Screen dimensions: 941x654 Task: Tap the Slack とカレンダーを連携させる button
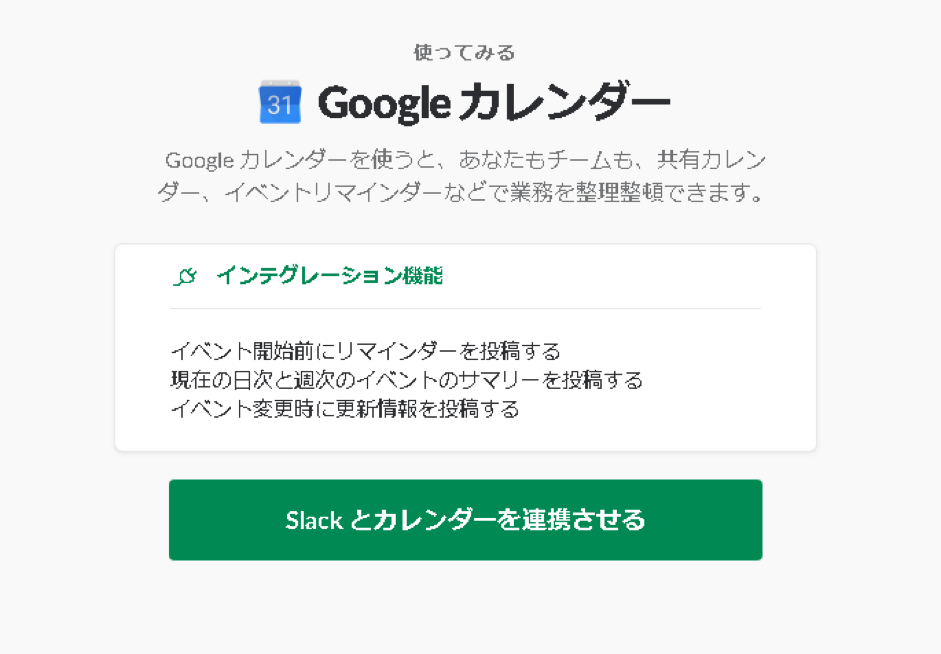coord(465,520)
